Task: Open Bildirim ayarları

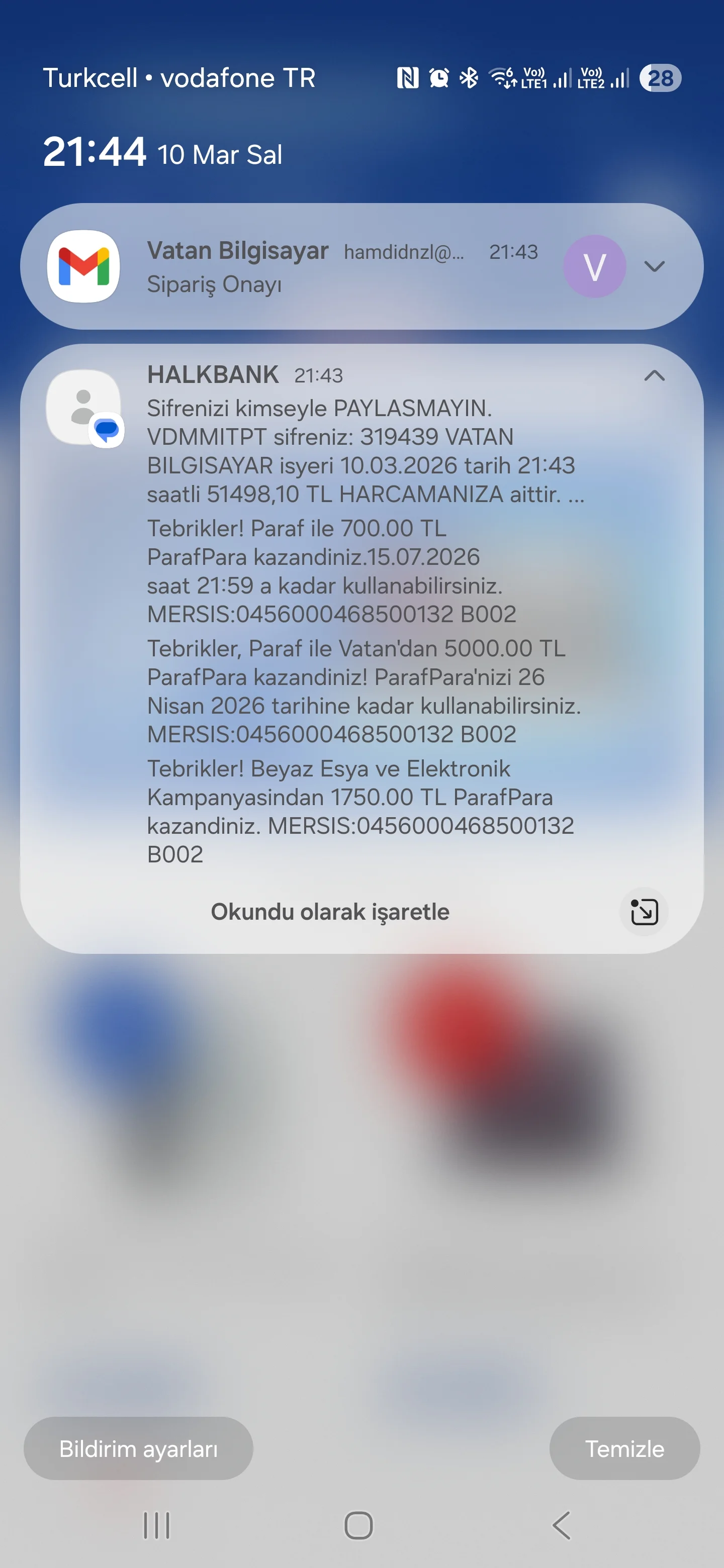Action: 138,1449
